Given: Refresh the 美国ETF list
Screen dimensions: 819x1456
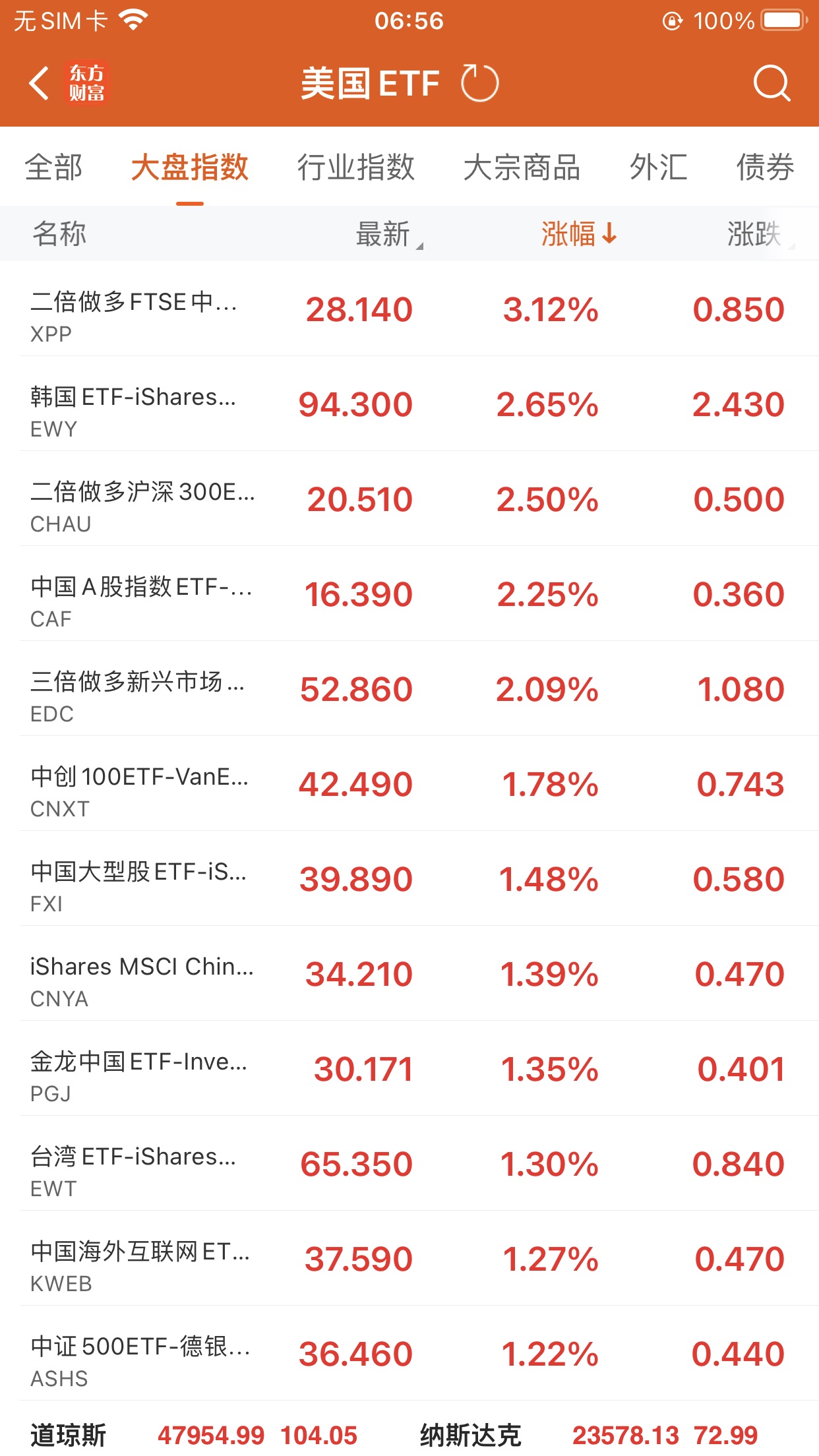Looking at the screenshot, I should (479, 84).
